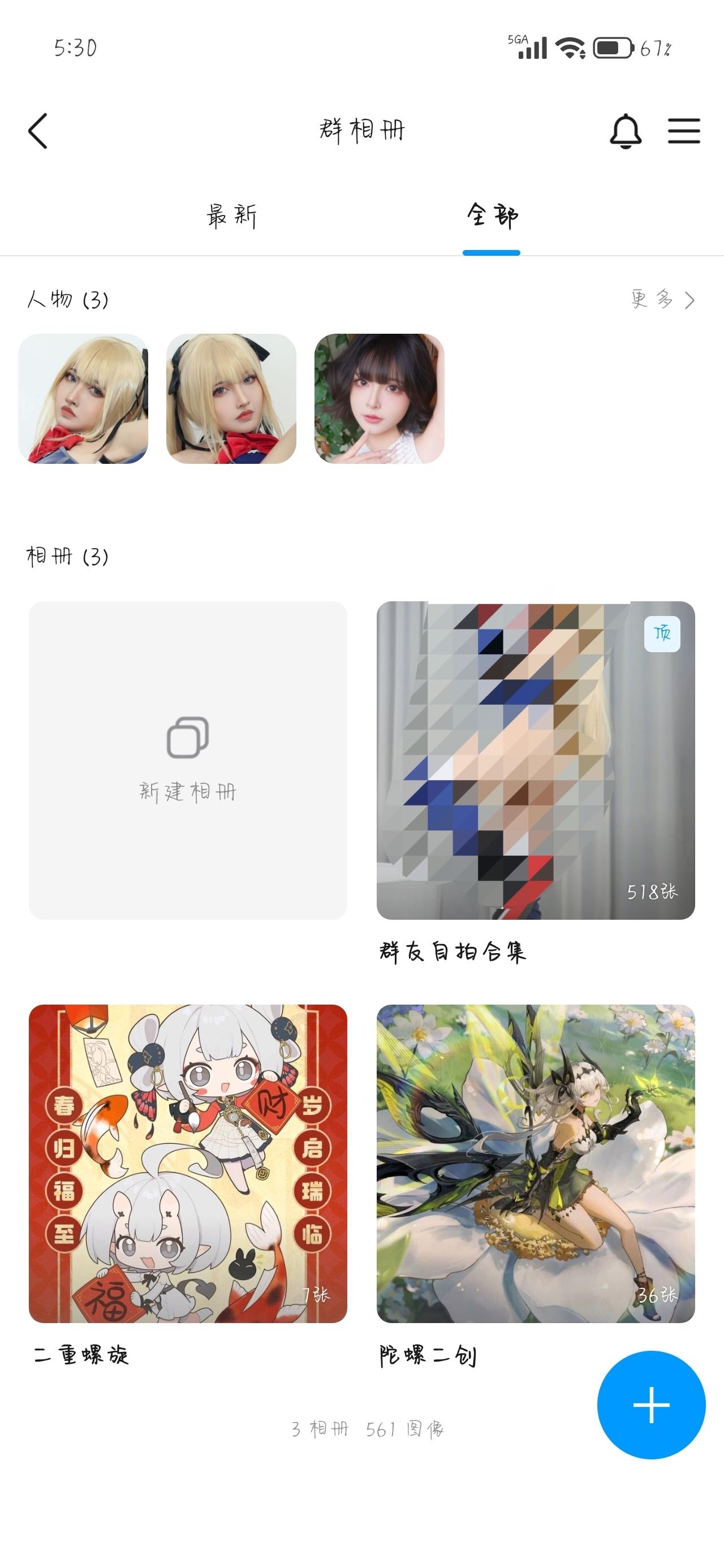The image size is (724, 1568).
Task: Open the 群友自拍合集 album
Action: (x=535, y=760)
